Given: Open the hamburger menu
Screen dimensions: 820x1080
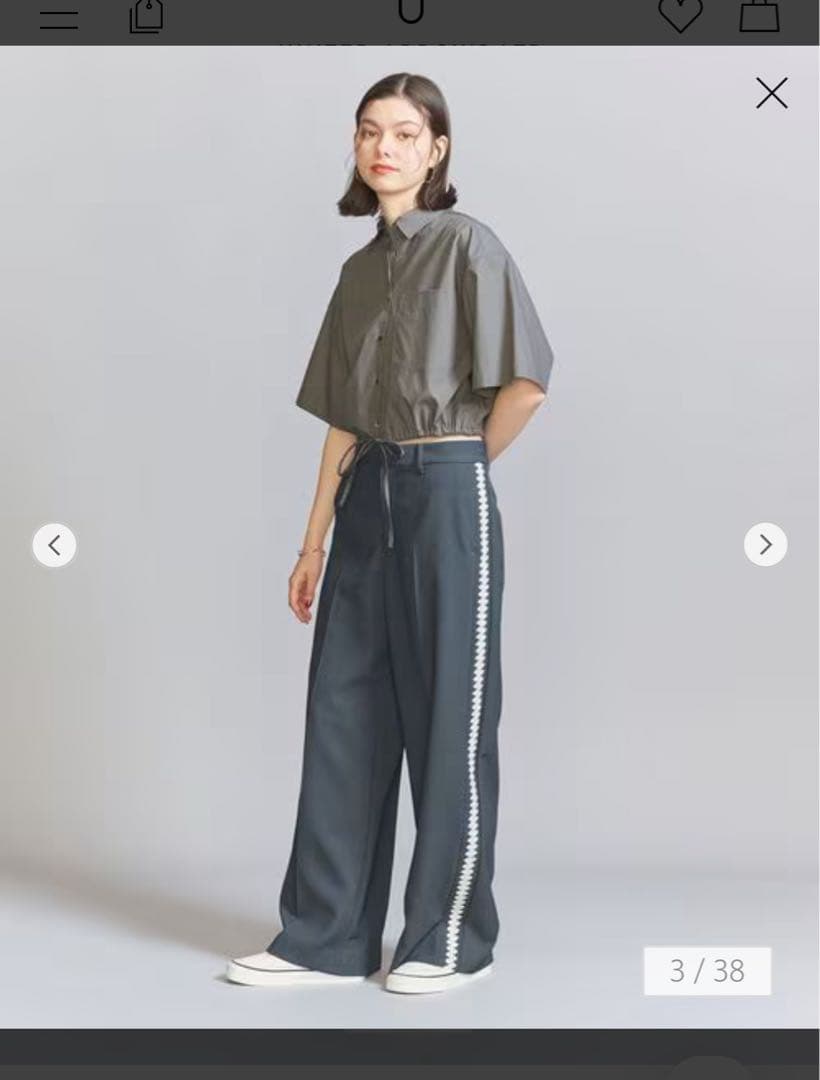Looking at the screenshot, I should 58,17.
